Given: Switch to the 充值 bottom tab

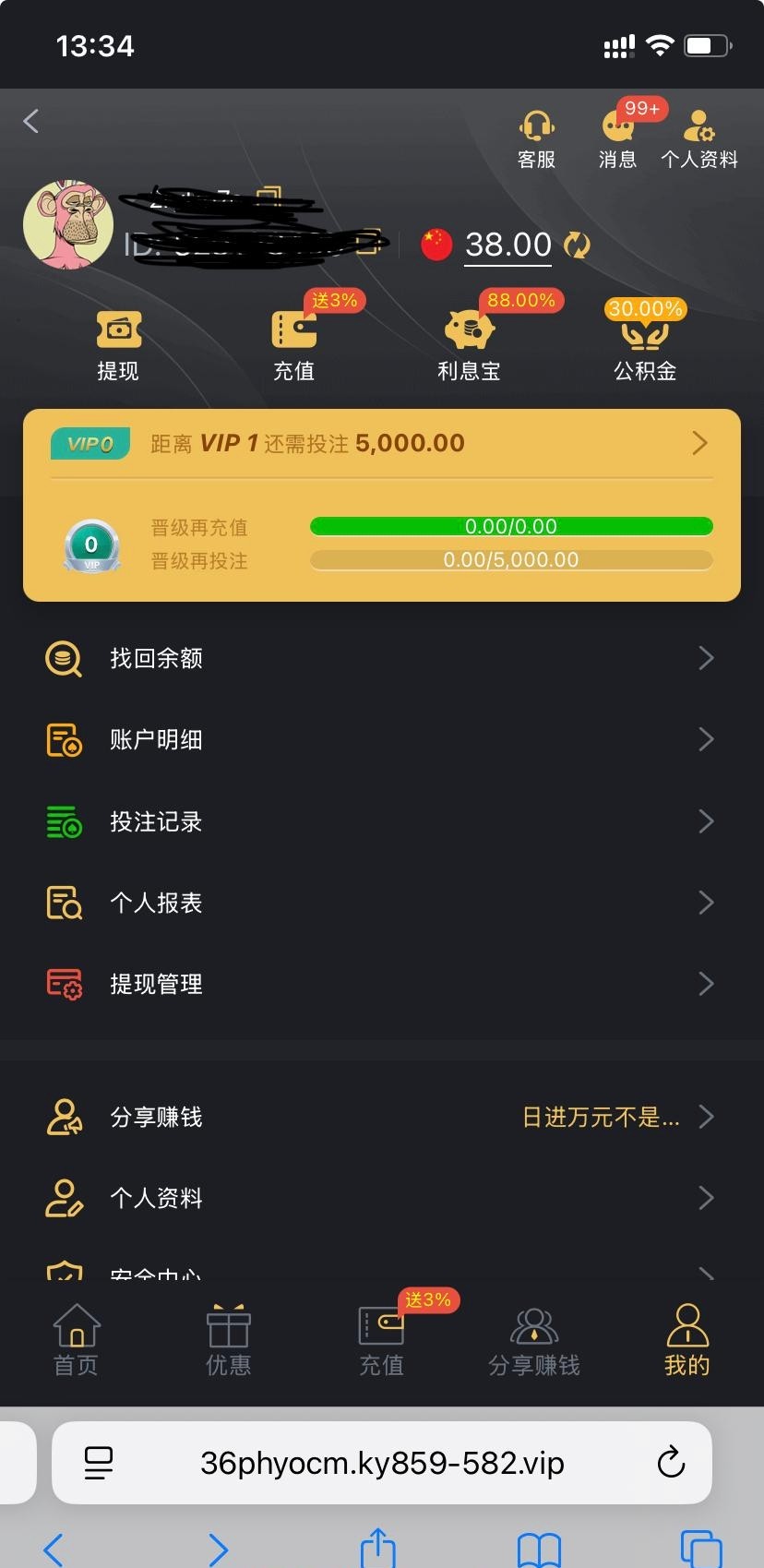Looking at the screenshot, I should point(382,1340).
